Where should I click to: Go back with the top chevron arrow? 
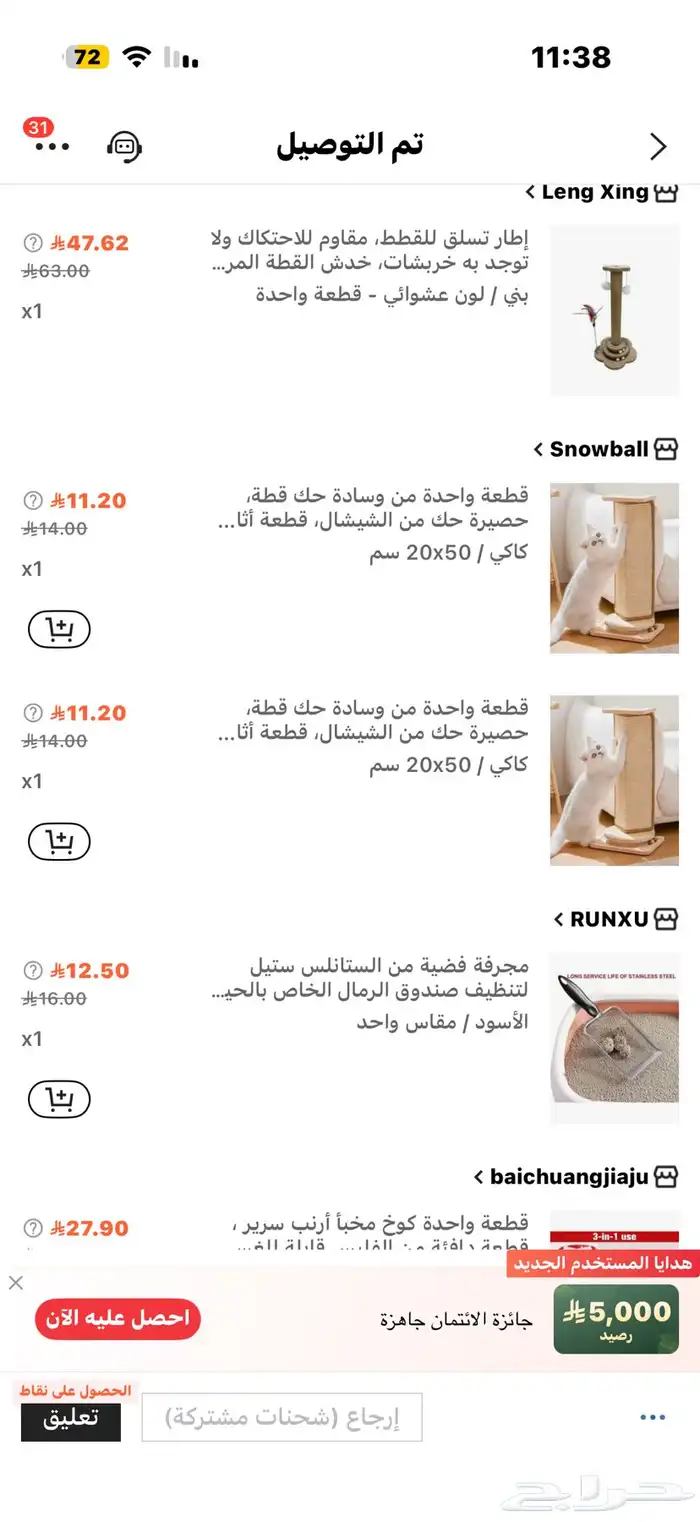point(657,147)
